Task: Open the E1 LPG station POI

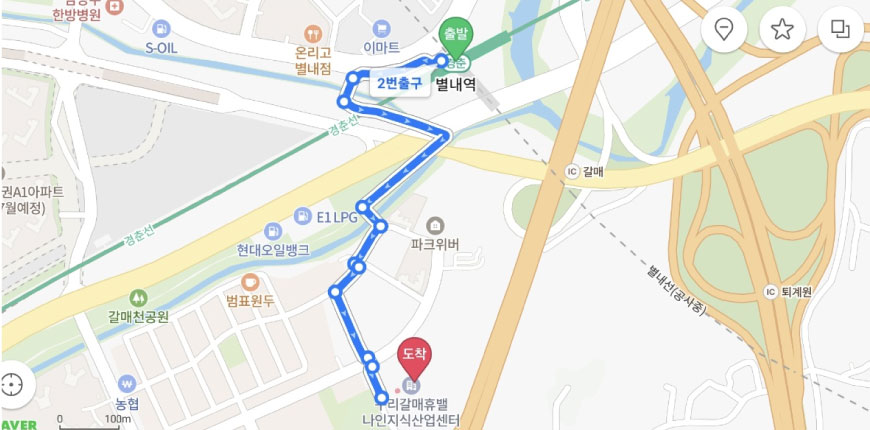Action: point(302,216)
